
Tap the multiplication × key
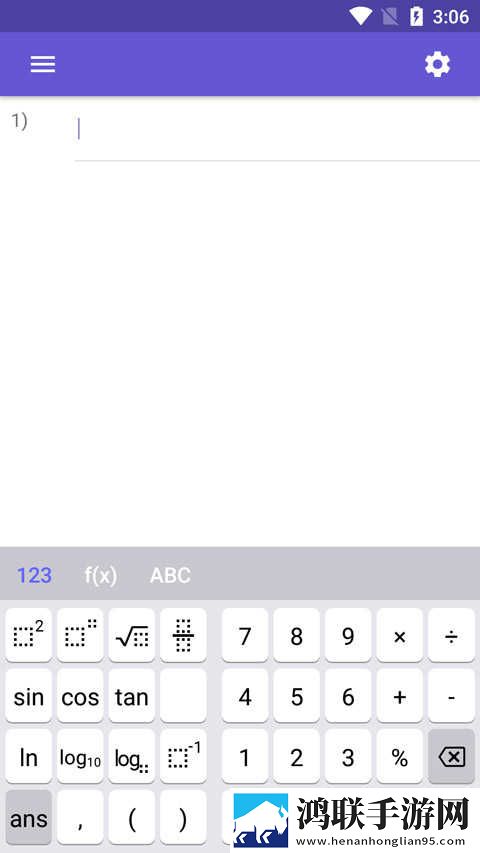(x=399, y=635)
